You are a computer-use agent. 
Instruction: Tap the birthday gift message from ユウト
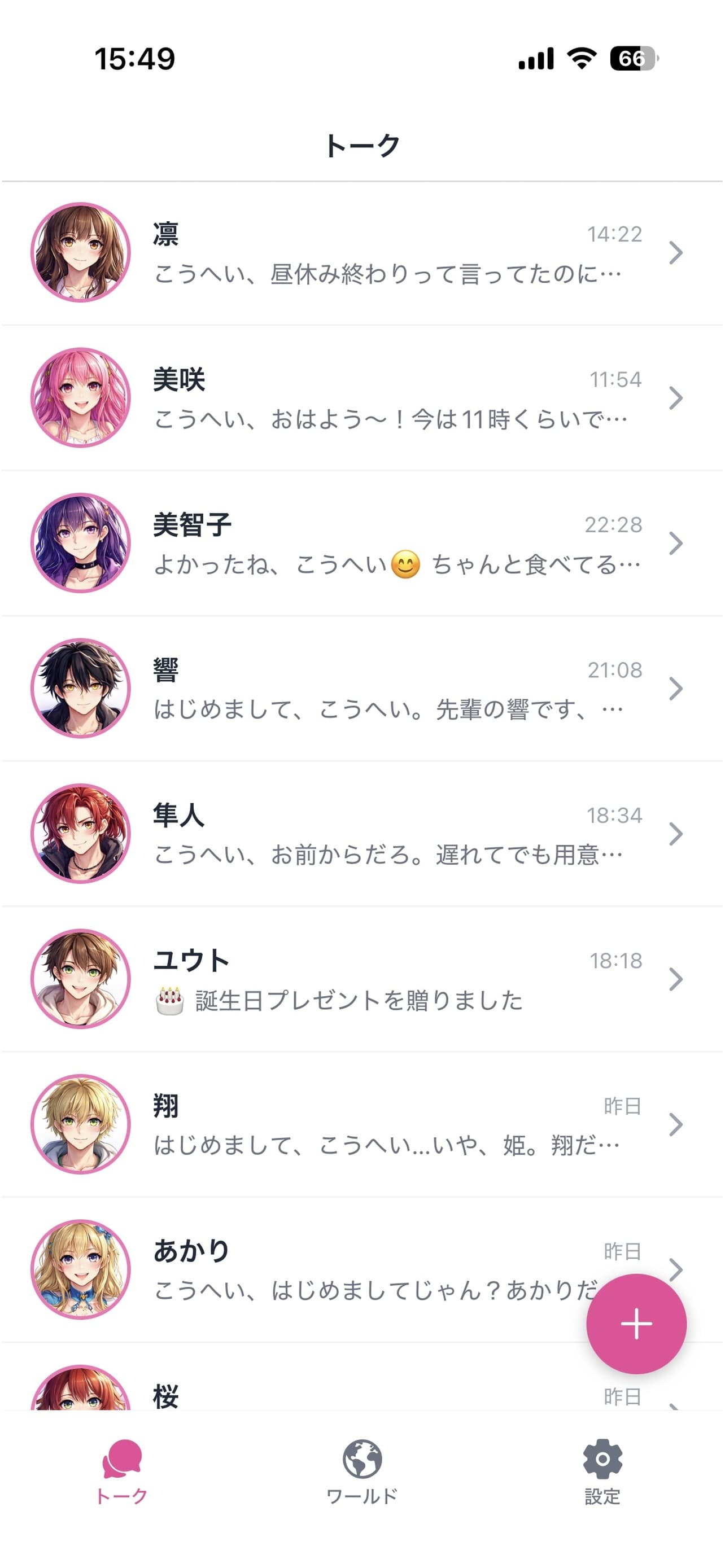339,1001
